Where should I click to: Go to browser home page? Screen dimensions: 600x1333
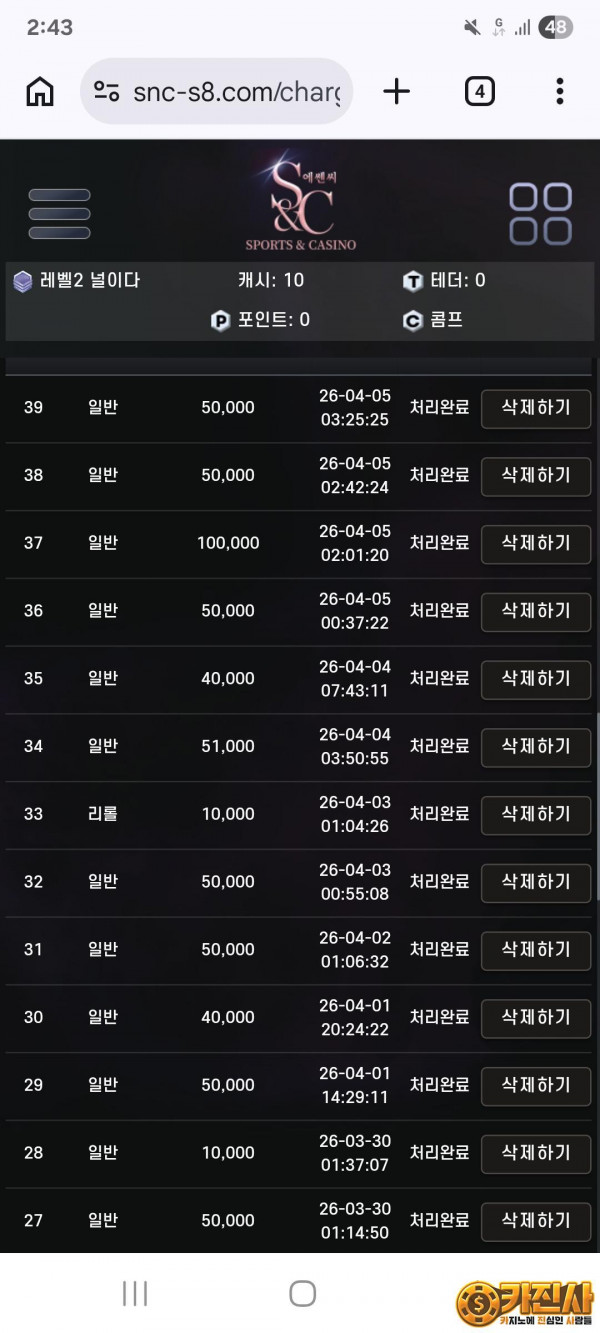(x=40, y=92)
